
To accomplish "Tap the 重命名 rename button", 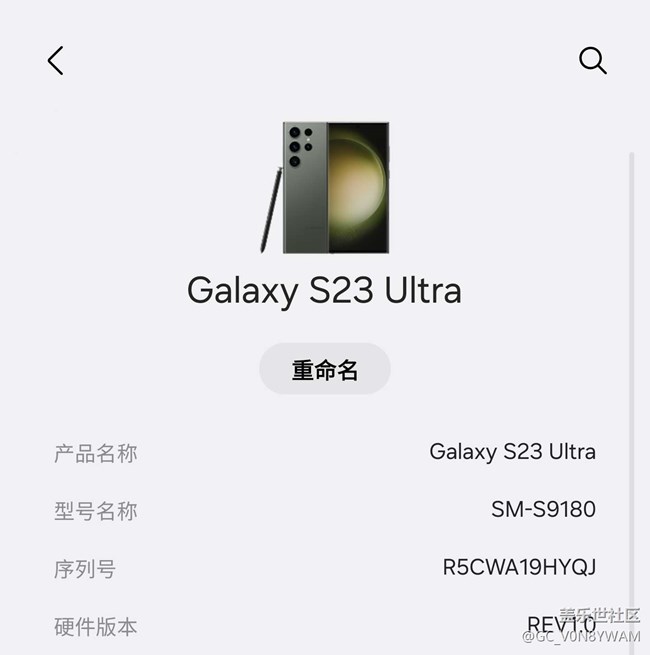I will [x=325, y=369].
